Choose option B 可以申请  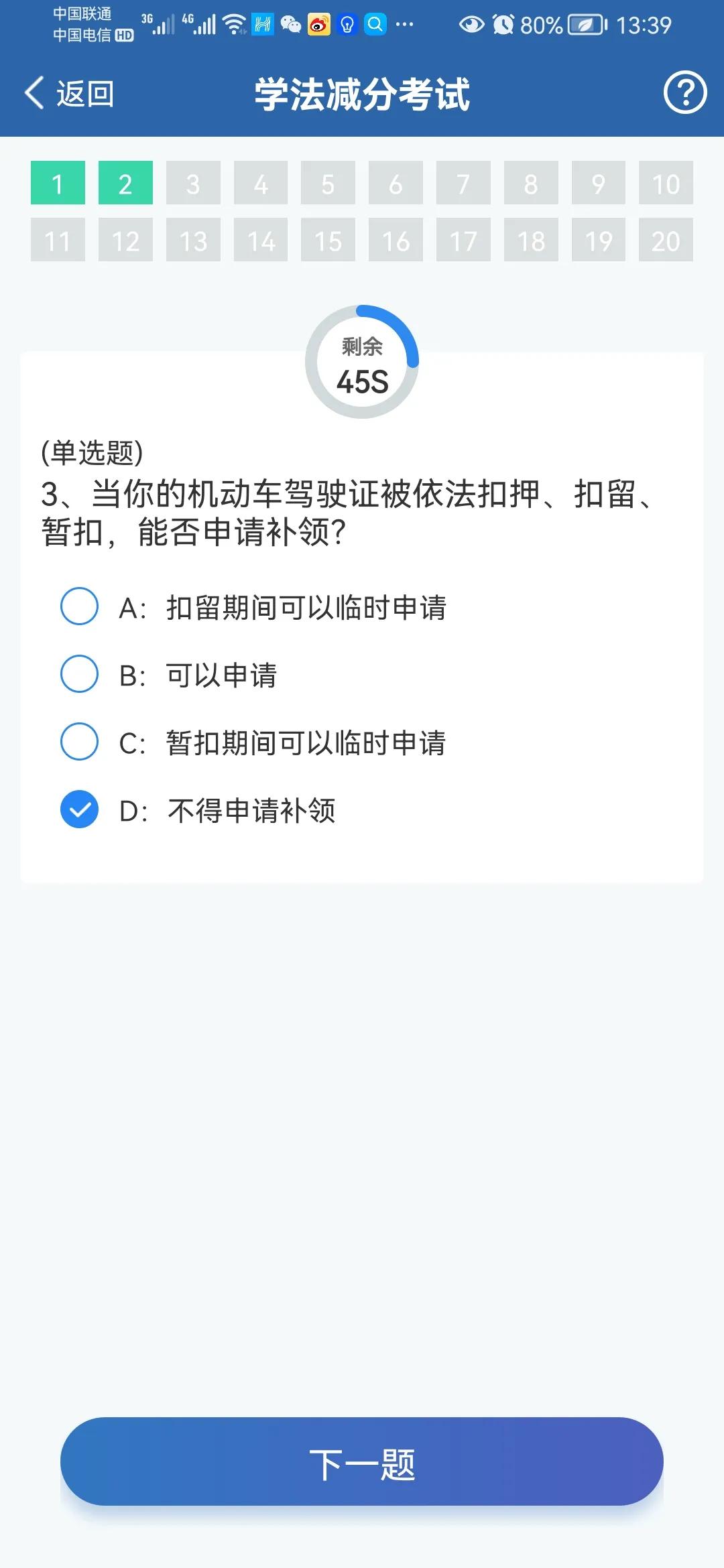pos(169,674)
